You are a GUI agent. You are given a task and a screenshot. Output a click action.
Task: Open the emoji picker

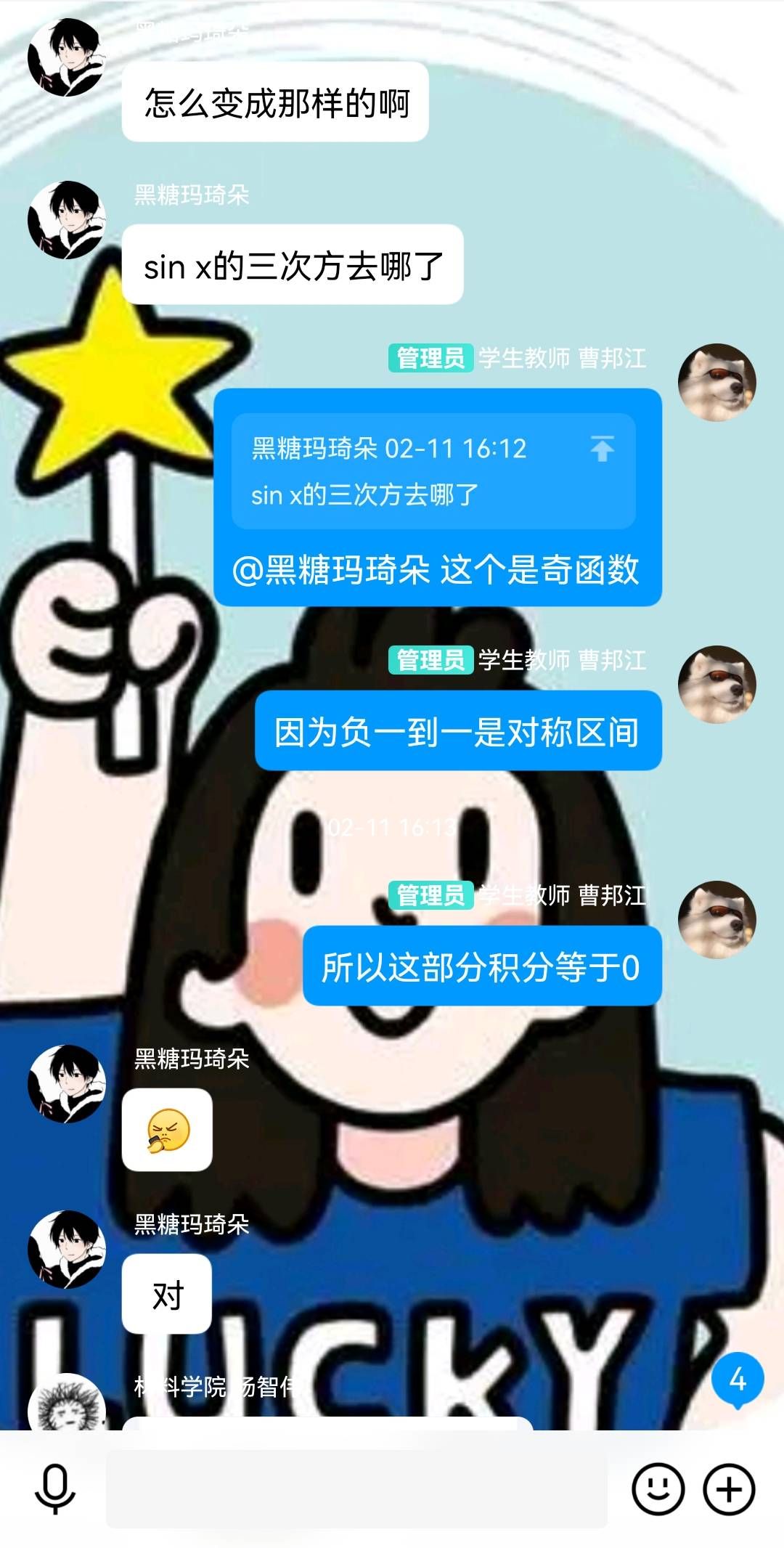658,1489
